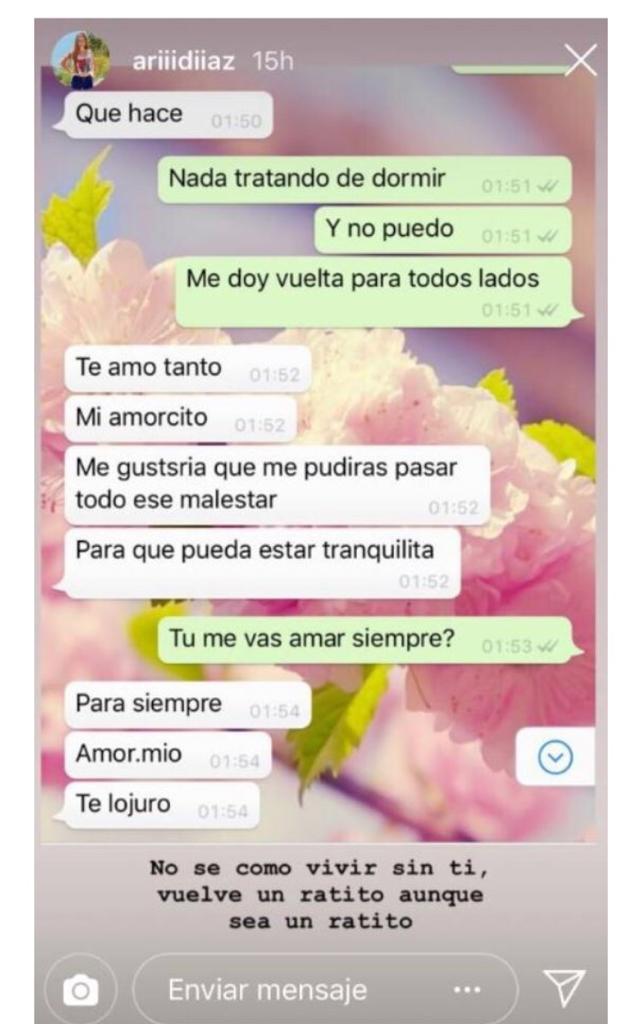Open the three dots options
Image resolution: width=642 pixels, height=1024 pixels.
(467, 990)
